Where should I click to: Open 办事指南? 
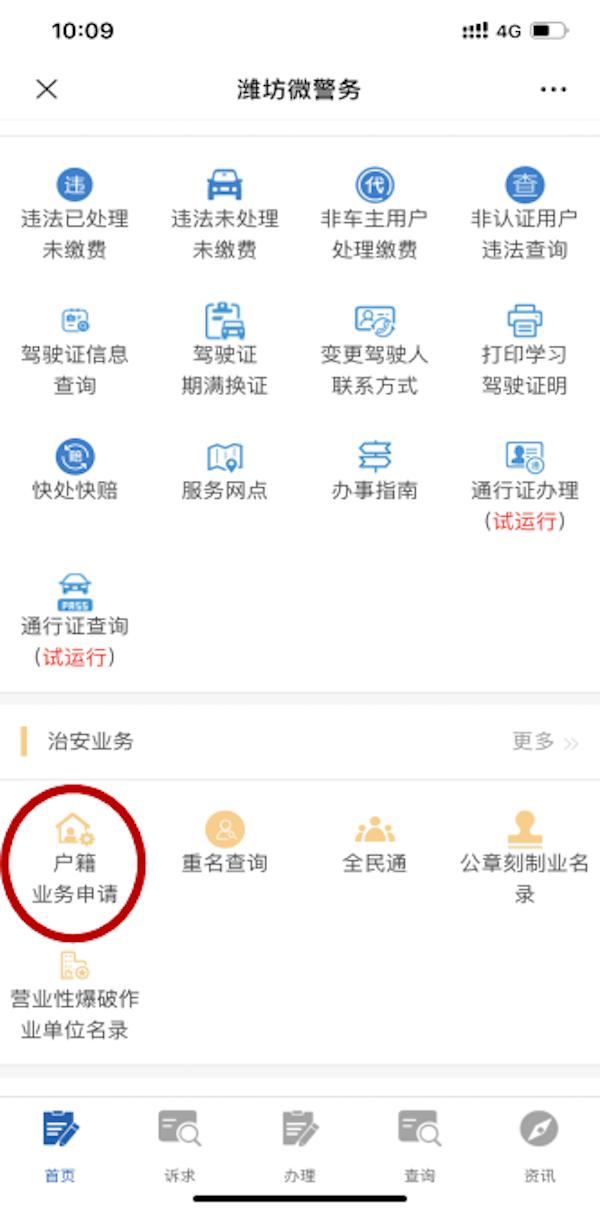(x=375, y=471)
